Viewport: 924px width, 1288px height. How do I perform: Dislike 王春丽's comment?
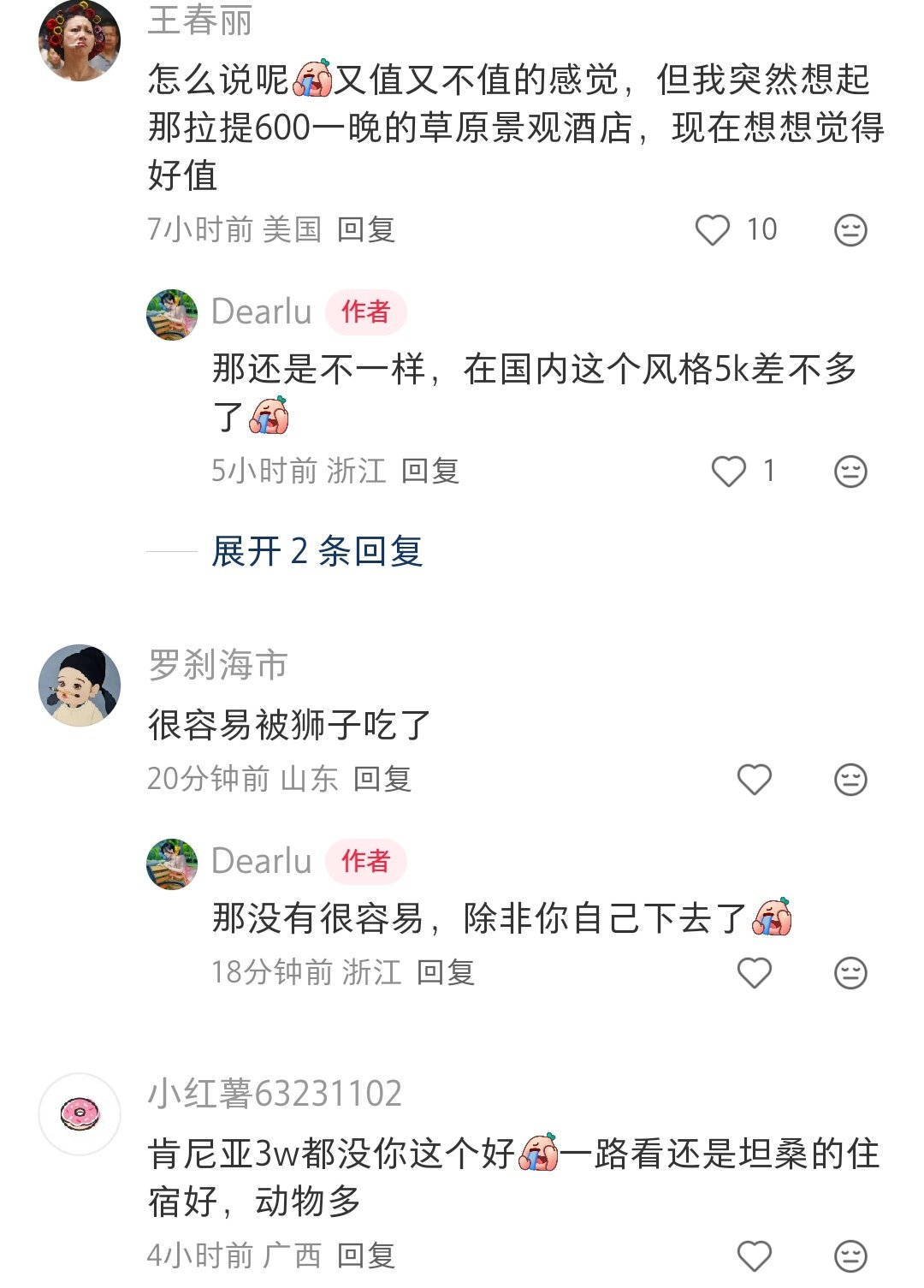pos(850,230)
